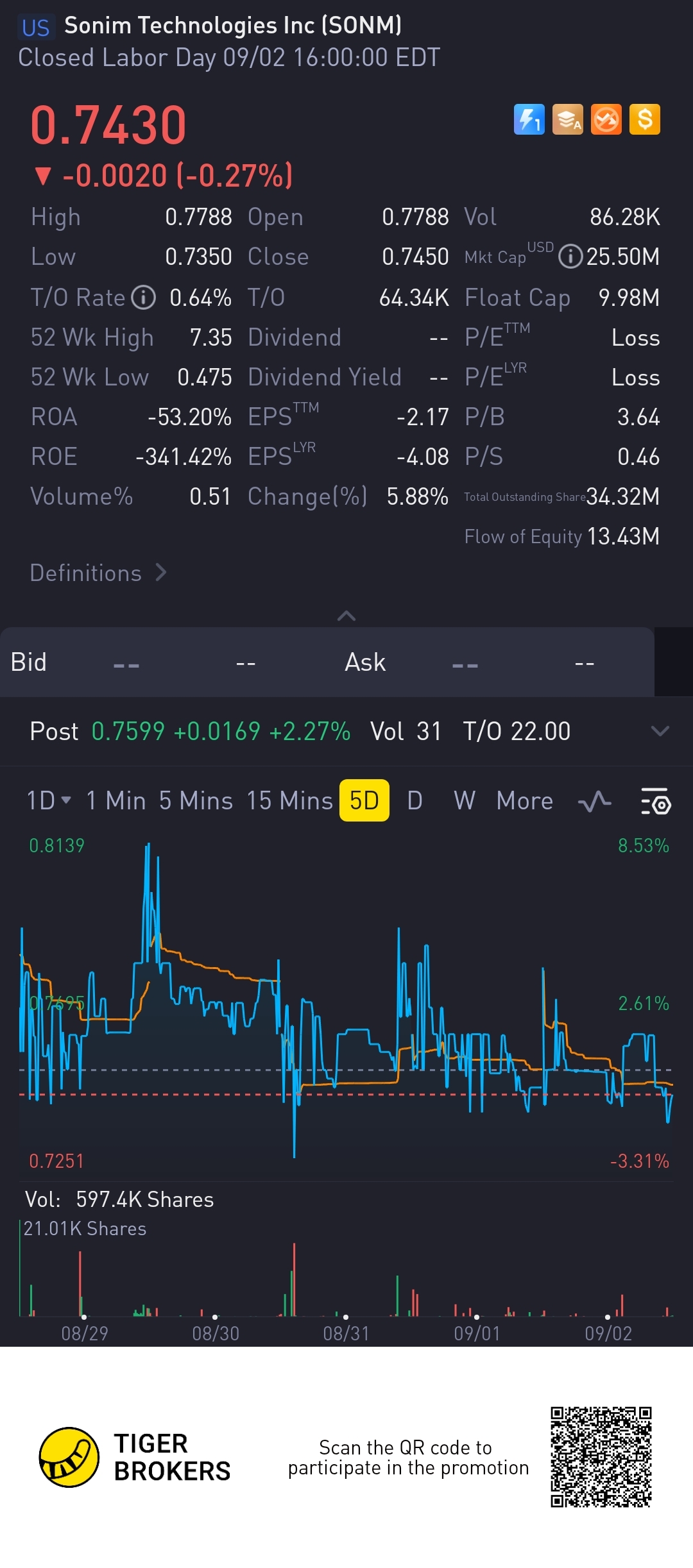693x1568 pixels.
Task: Tap the Mkt Cap info icon
Action: click(x=570, y=257)
